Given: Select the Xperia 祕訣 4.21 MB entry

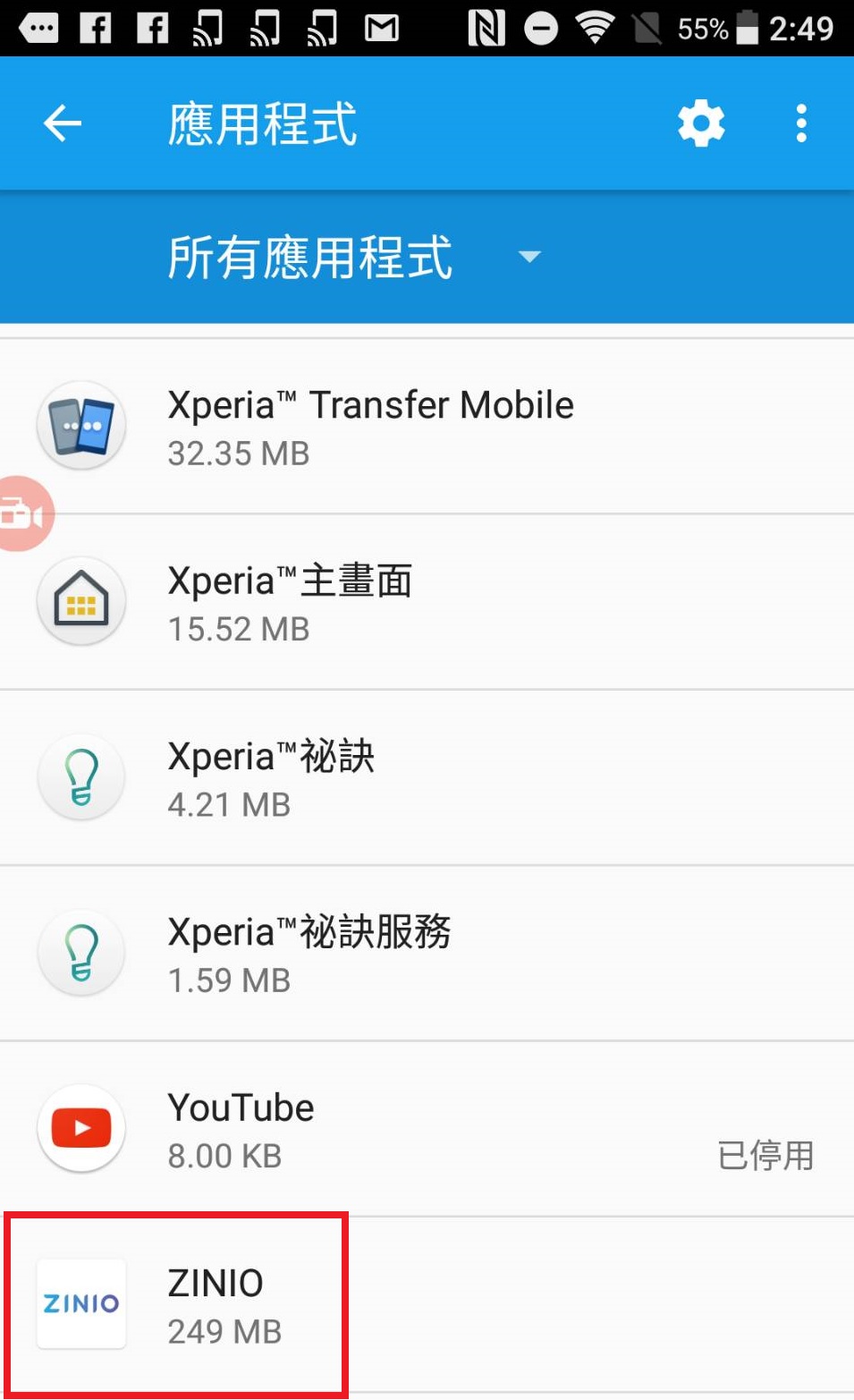Looking at the screenshot, I should click(x=427, y=777).
